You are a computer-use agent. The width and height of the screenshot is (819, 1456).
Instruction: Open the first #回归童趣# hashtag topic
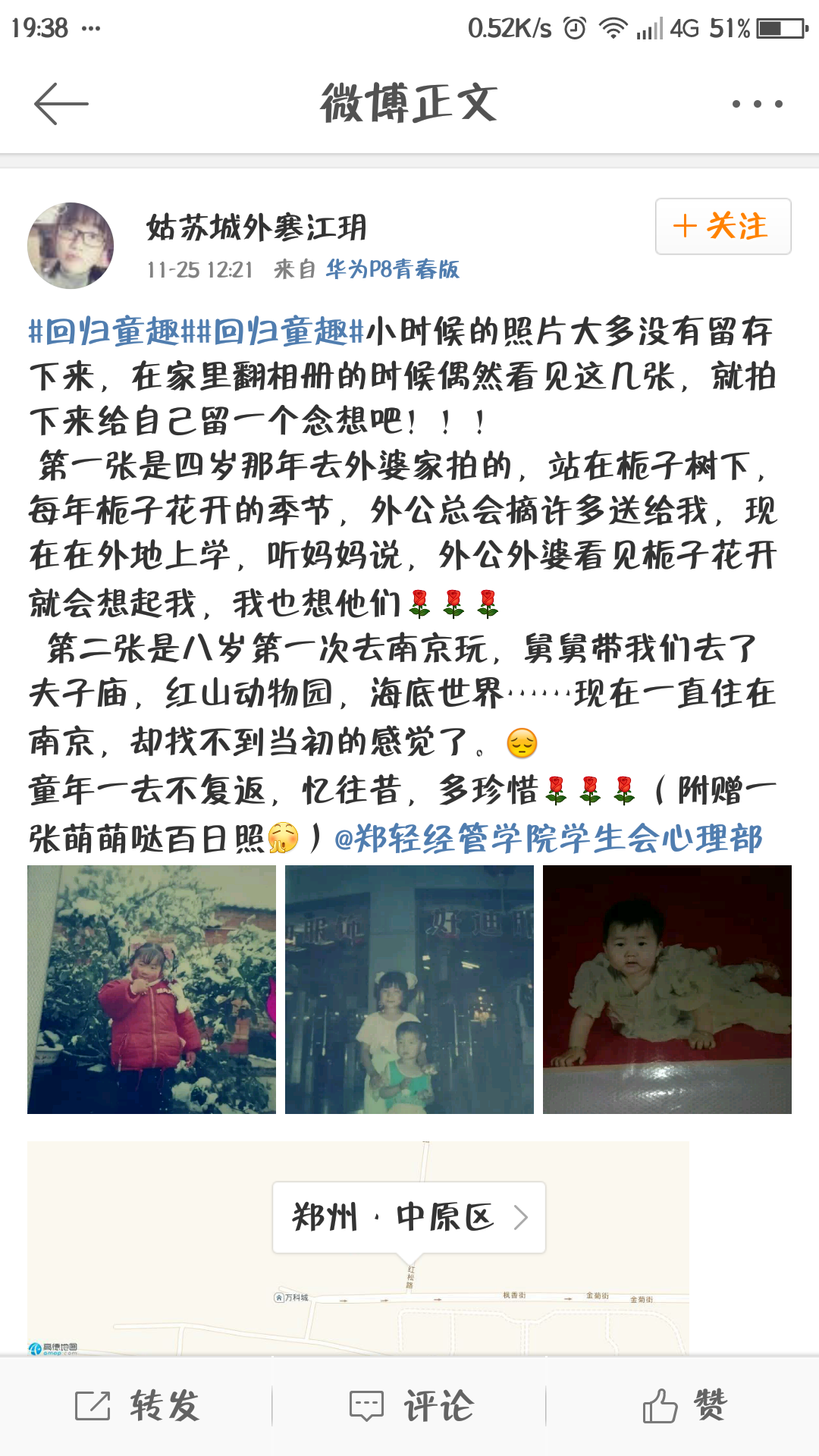point(111,331)
